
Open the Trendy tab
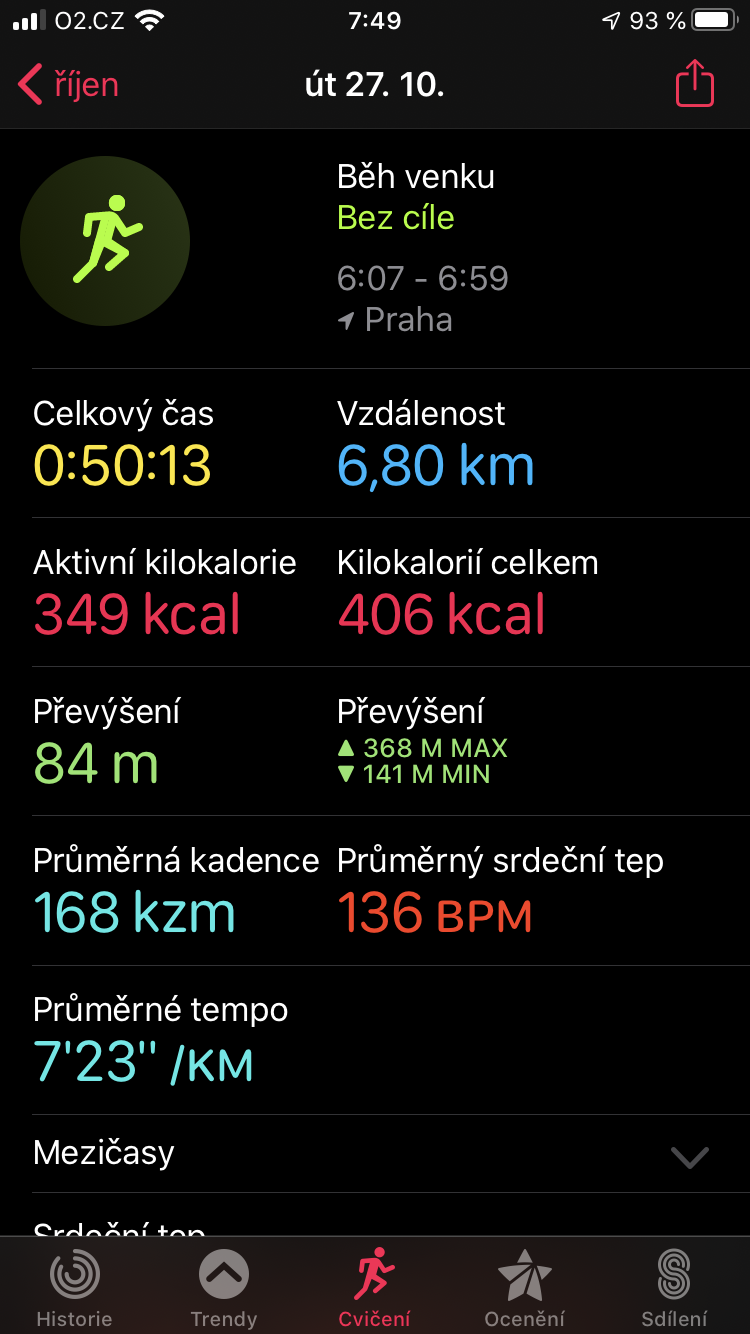coord(224,1288)
